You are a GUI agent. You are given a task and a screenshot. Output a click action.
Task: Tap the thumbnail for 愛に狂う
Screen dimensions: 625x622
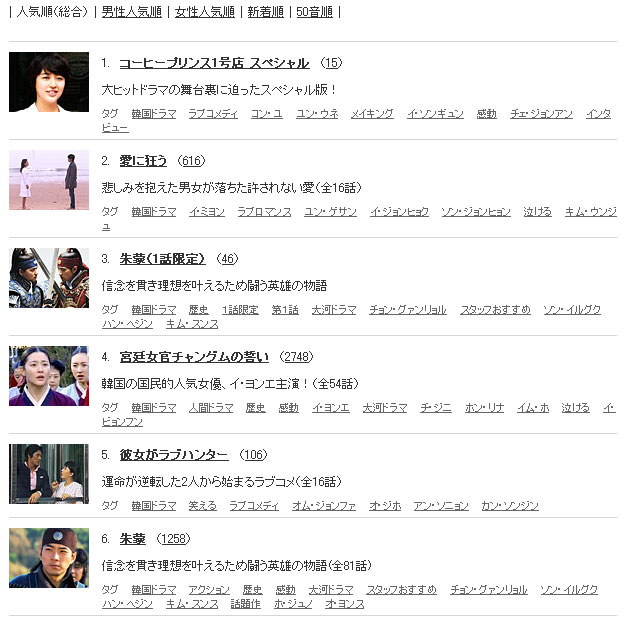click(42, 180)
